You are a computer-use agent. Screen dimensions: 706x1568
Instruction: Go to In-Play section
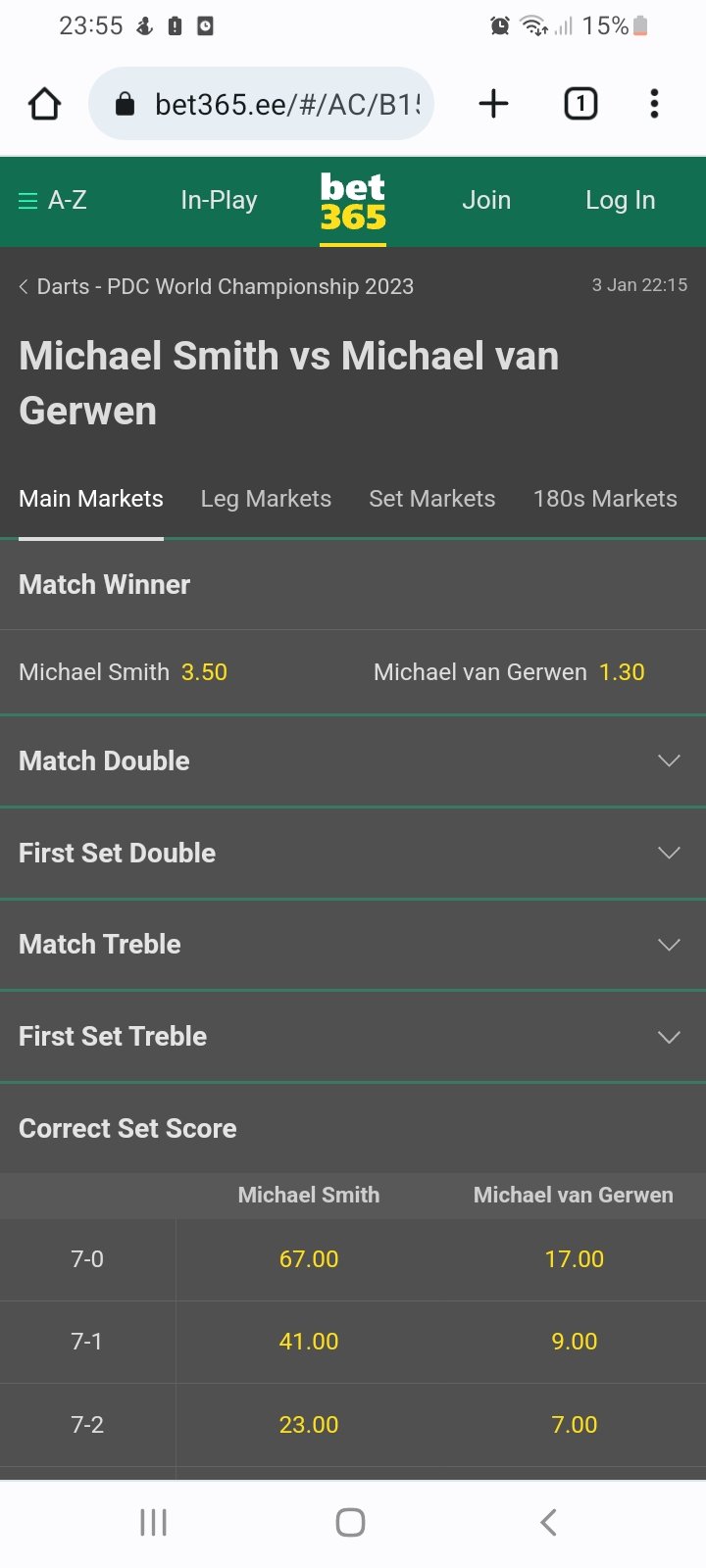pyautogui.click(x=219, y=200)
